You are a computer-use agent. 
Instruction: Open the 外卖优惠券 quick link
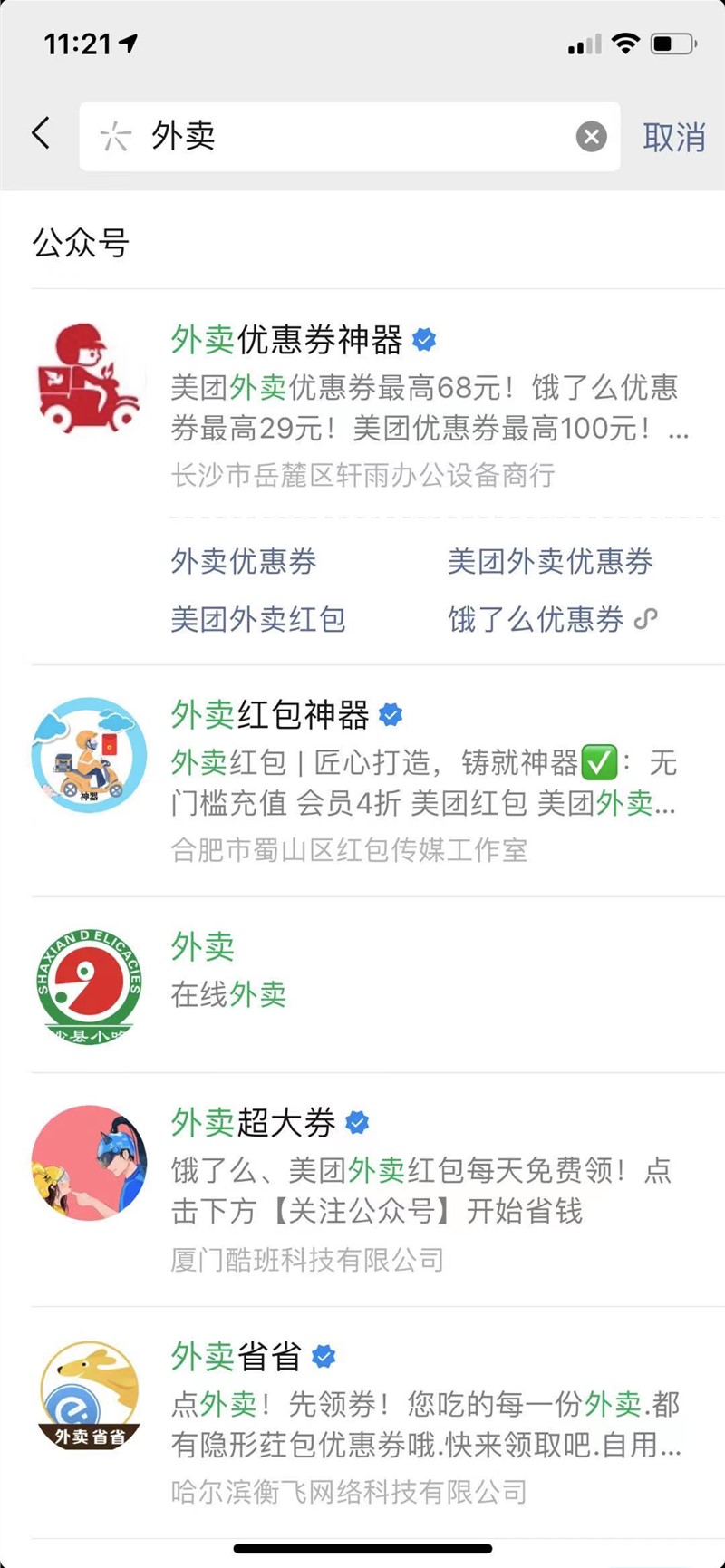point(243,562)
